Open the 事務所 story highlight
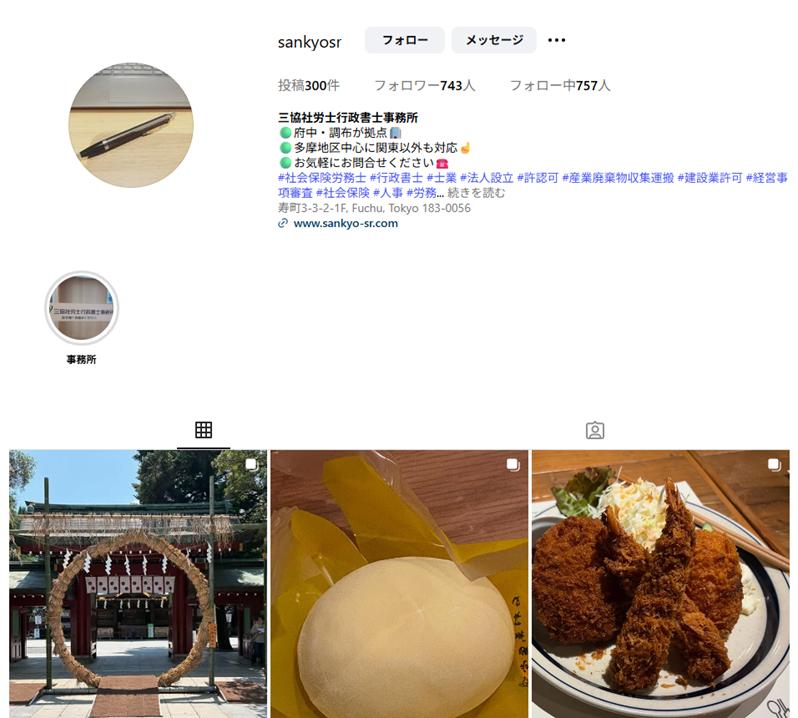 pyautogui.click(x=82, y=309)
